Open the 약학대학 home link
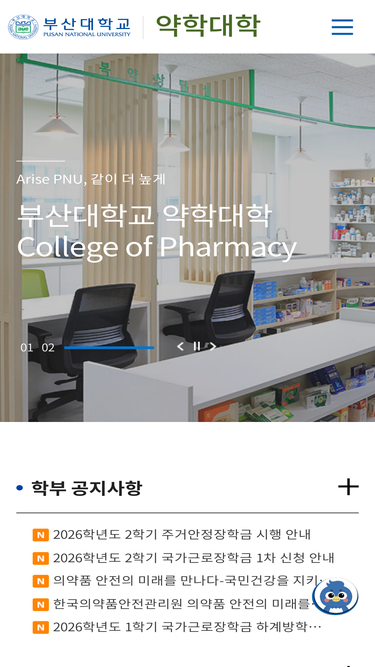The image size is (375, 667). point(207,26)
